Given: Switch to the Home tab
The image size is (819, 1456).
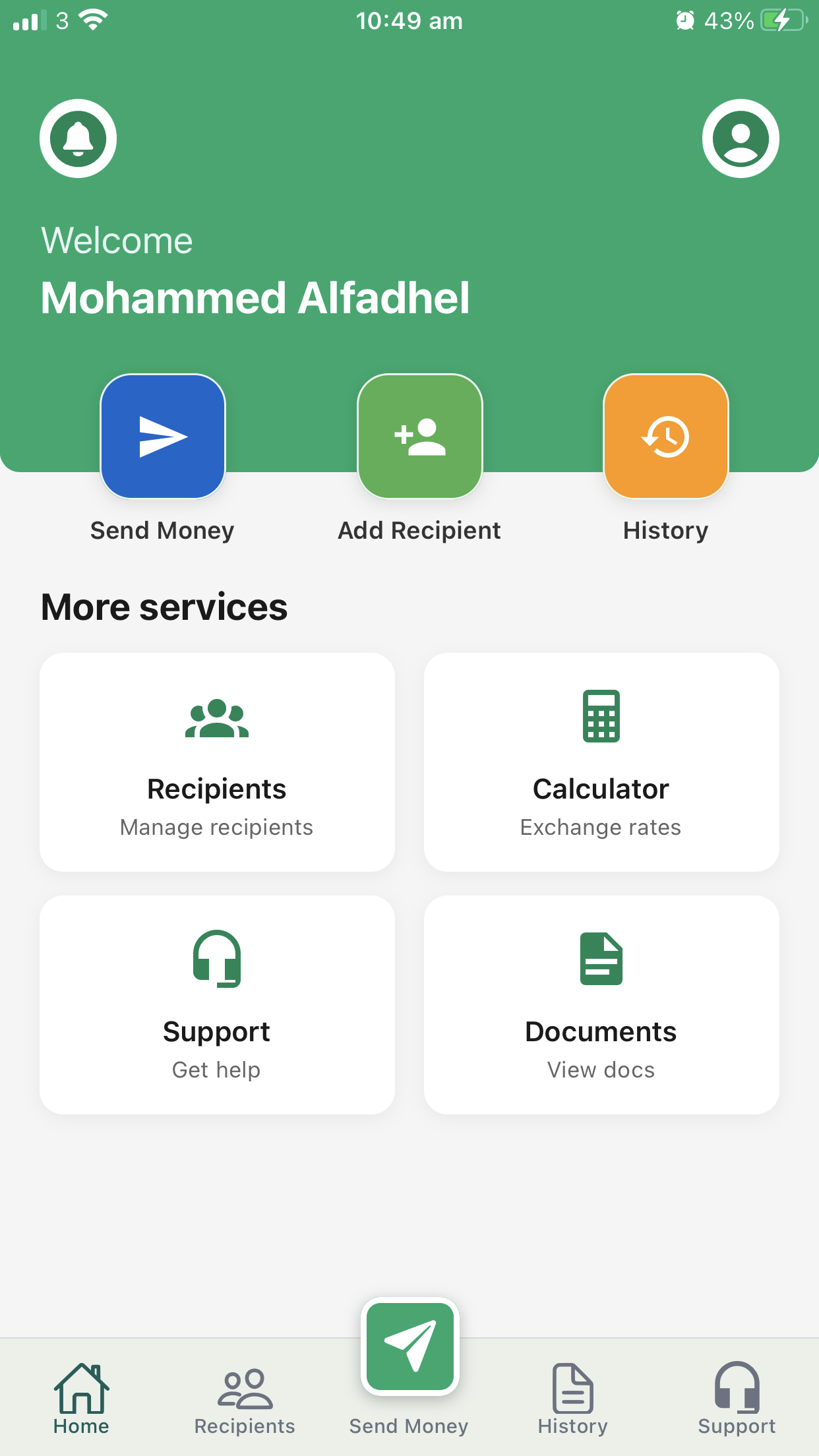Looking at the screenshot, I should [x=81, y=1398].
